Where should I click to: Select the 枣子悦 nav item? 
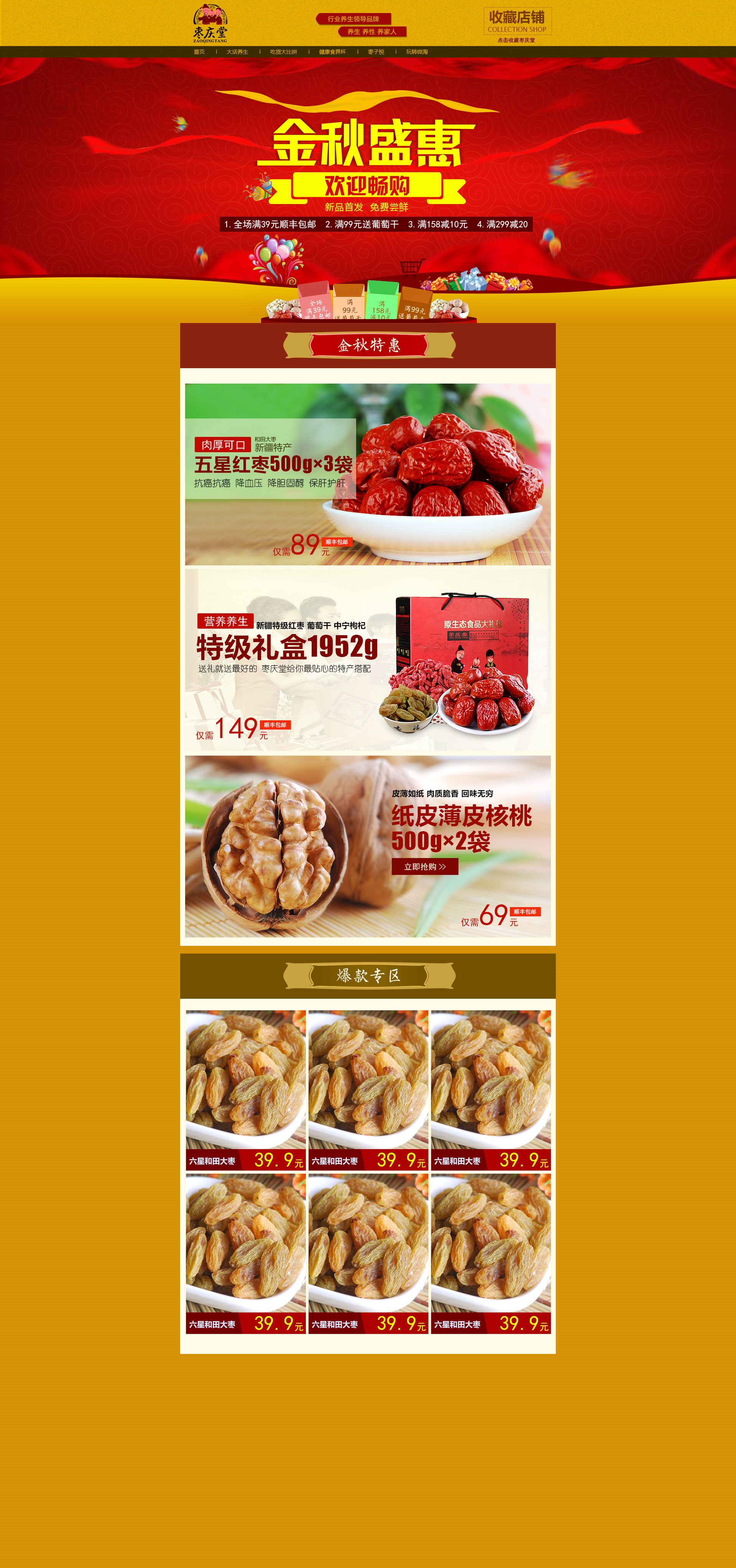click(x=376, y=52)
